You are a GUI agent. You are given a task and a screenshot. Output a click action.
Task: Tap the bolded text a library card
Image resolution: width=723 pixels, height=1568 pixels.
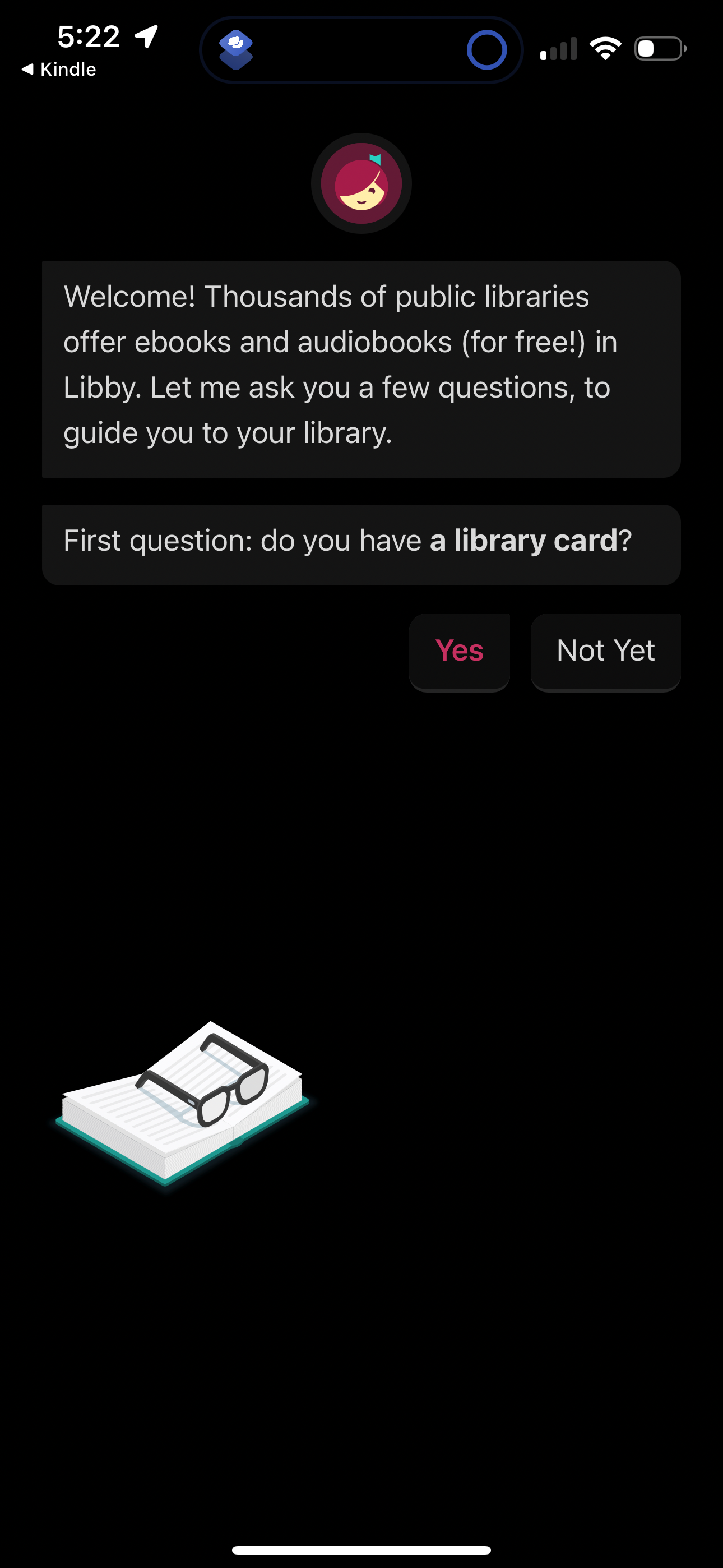click(522, 541)
